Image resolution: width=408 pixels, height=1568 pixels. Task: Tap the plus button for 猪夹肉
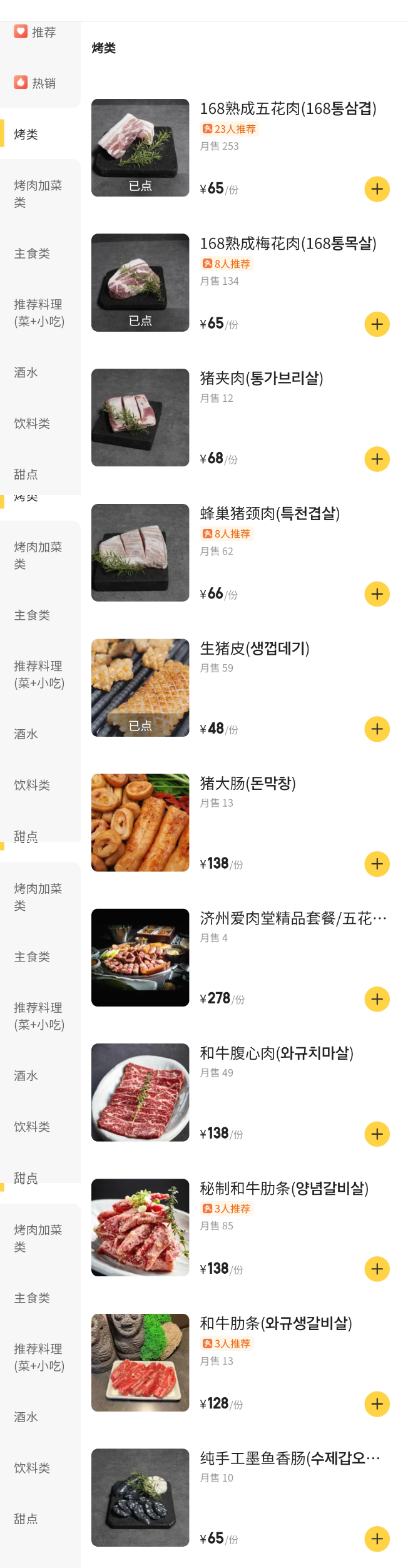pos(377,459)
